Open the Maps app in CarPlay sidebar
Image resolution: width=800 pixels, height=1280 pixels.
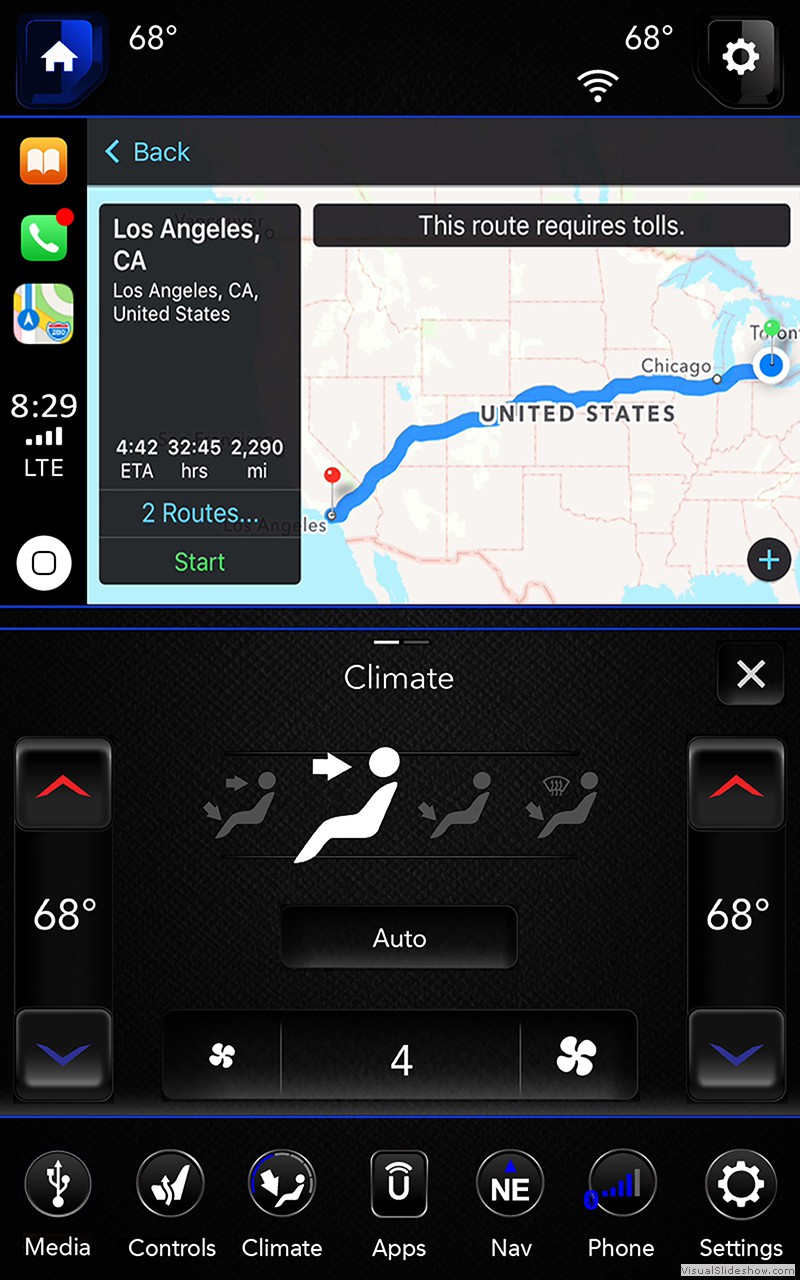pos(43,314)
